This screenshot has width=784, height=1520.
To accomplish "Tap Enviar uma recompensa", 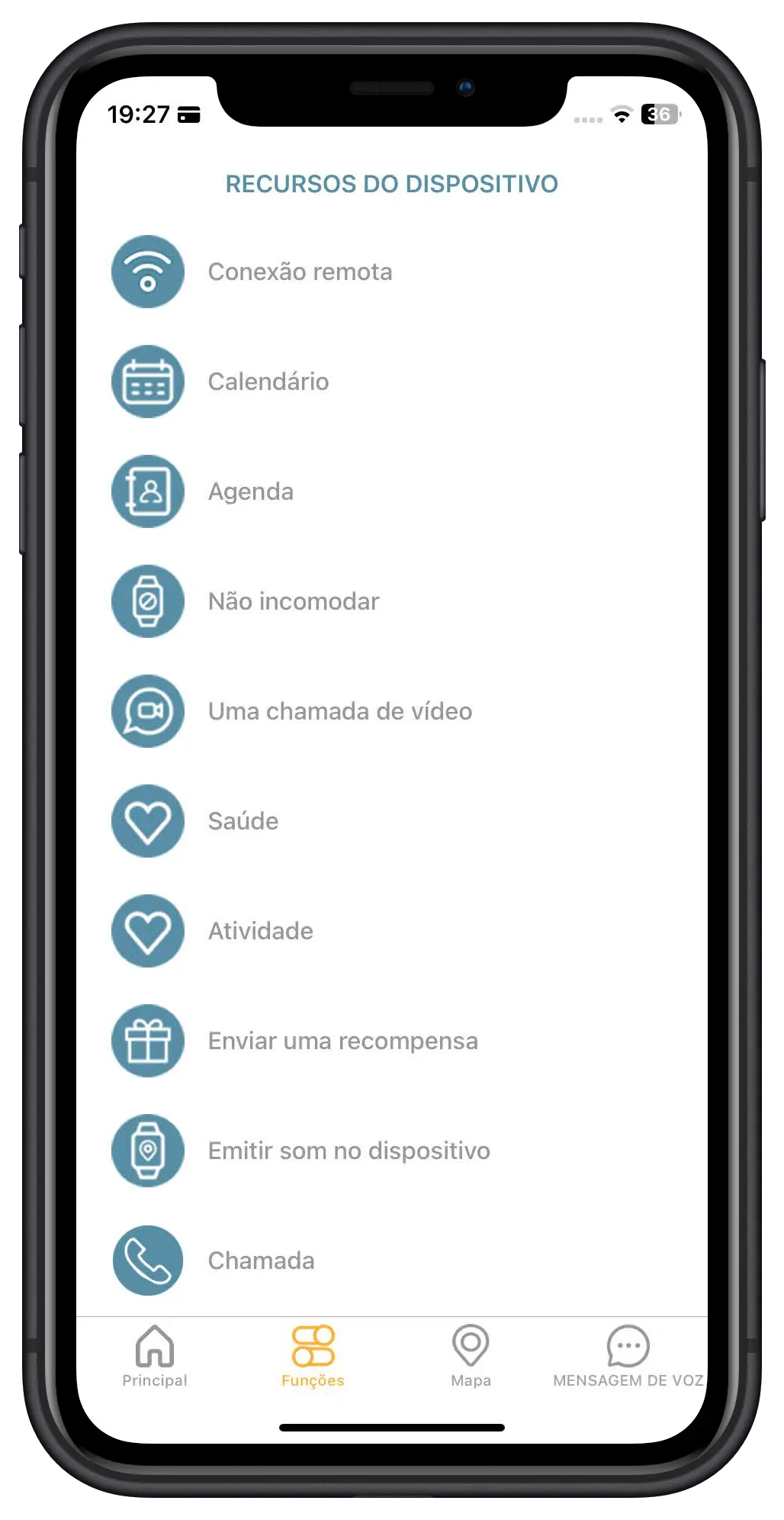I will tap(342, 1041).
